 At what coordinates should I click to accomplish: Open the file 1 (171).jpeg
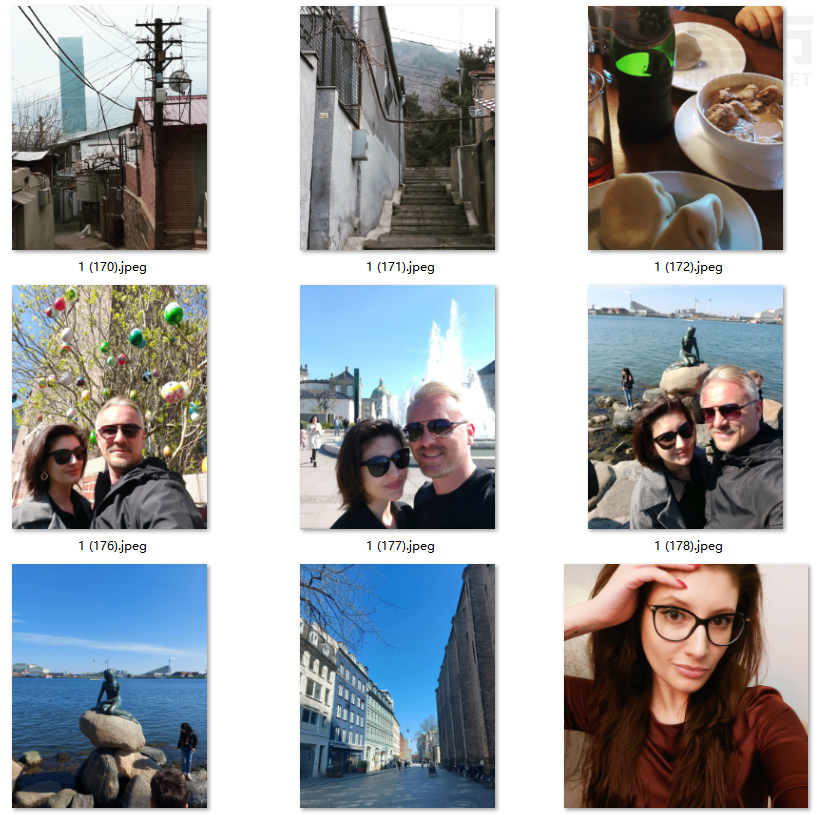(x=397, y=128)
